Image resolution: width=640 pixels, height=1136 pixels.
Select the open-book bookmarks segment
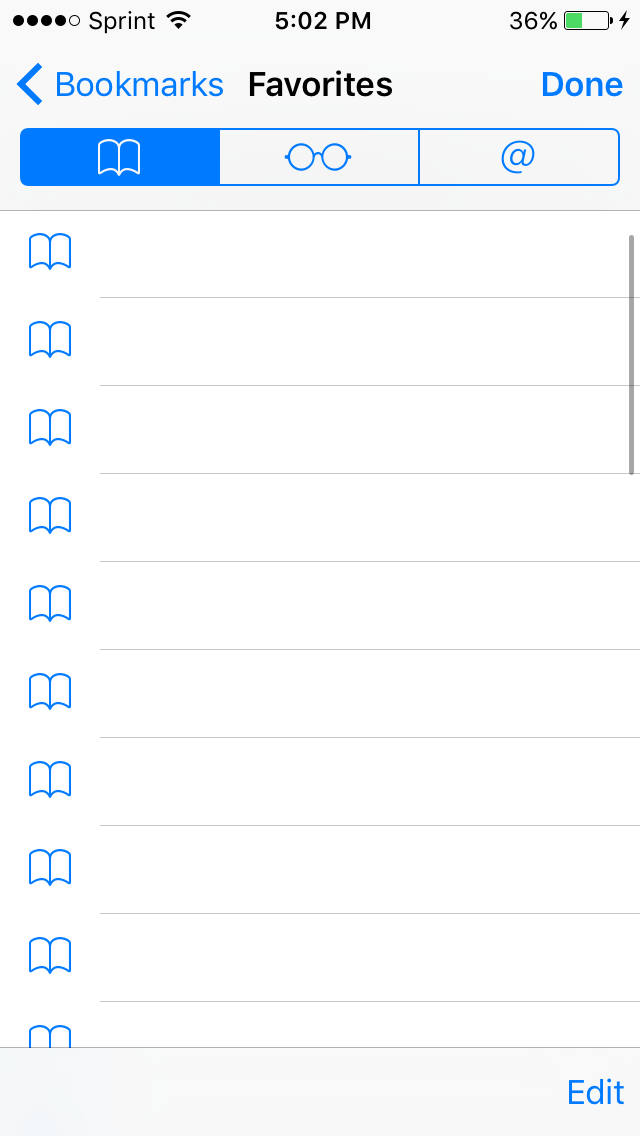[x=119, y=157]
